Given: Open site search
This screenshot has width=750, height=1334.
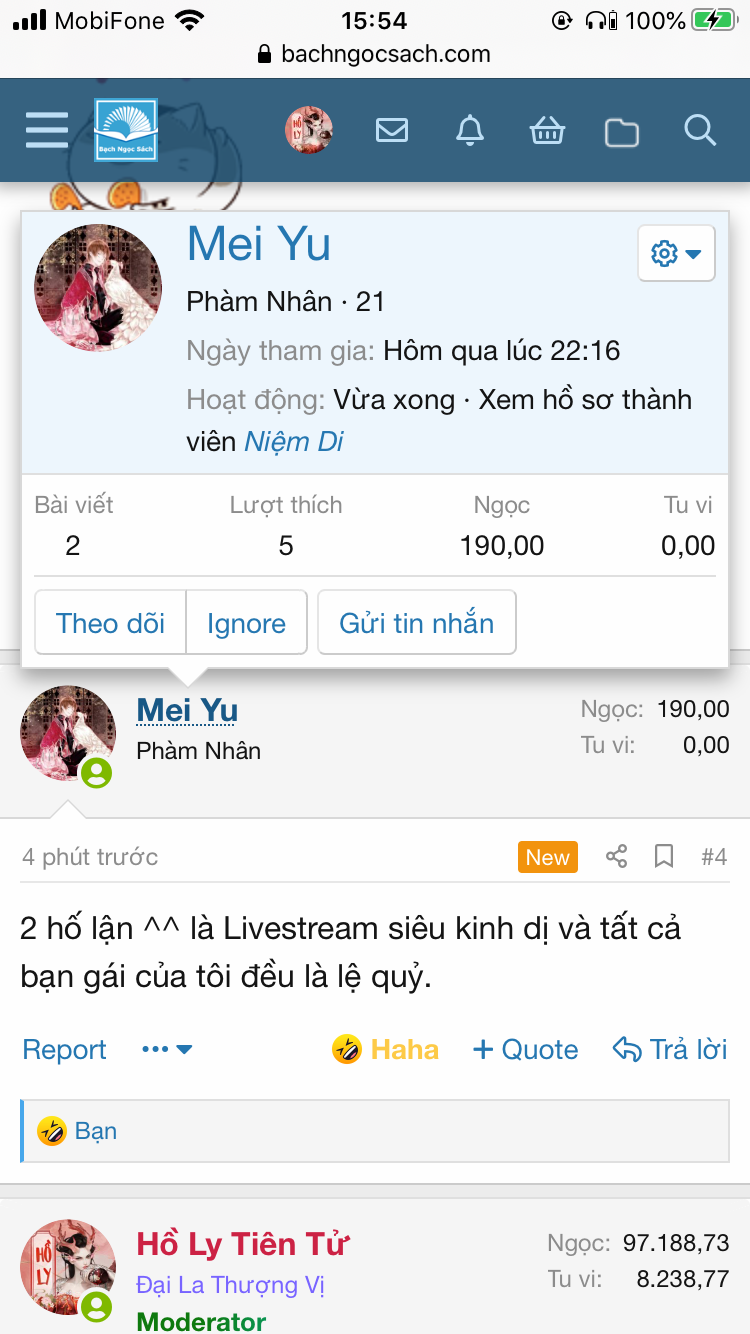Looking at the screenshot, I should tap(700, 130).
